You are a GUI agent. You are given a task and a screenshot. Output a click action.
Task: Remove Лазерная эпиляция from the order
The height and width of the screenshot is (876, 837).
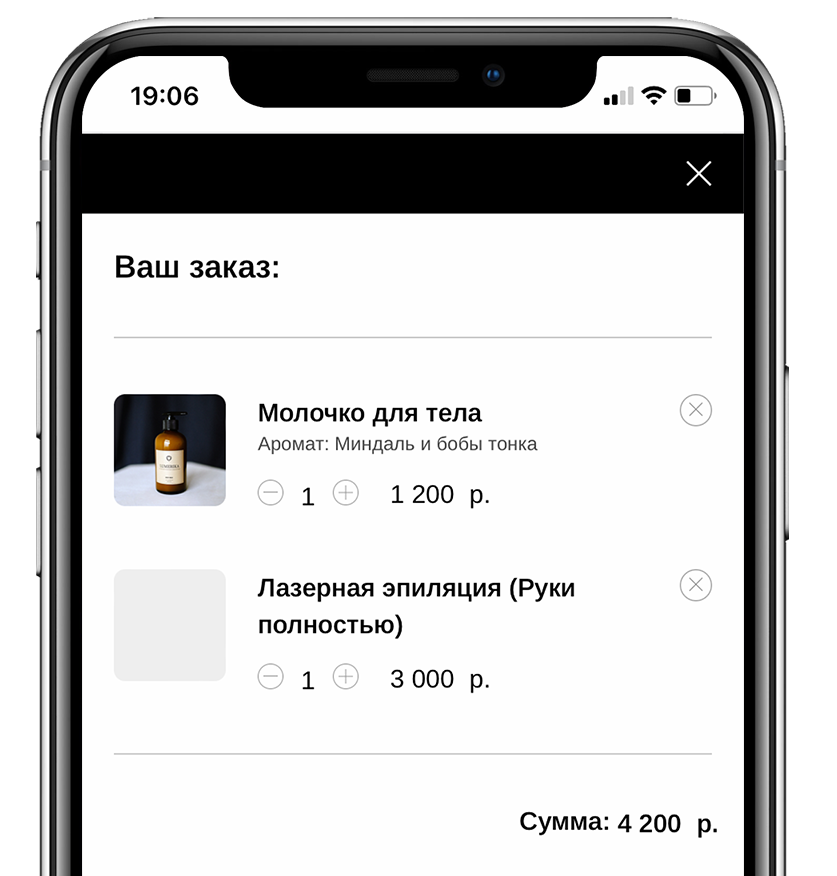695,585
